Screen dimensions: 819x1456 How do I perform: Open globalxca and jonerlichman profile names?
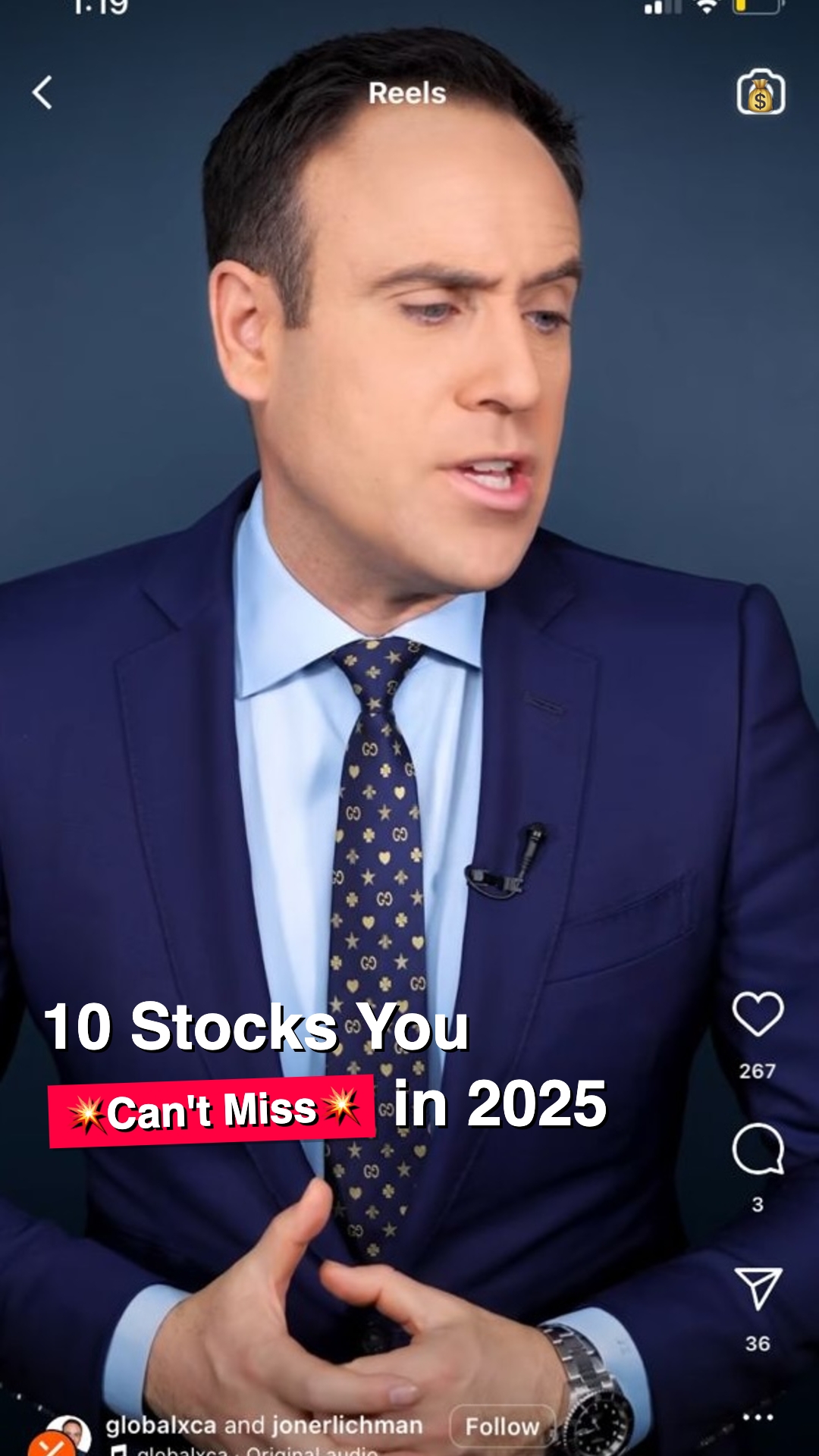(264, 1425)
